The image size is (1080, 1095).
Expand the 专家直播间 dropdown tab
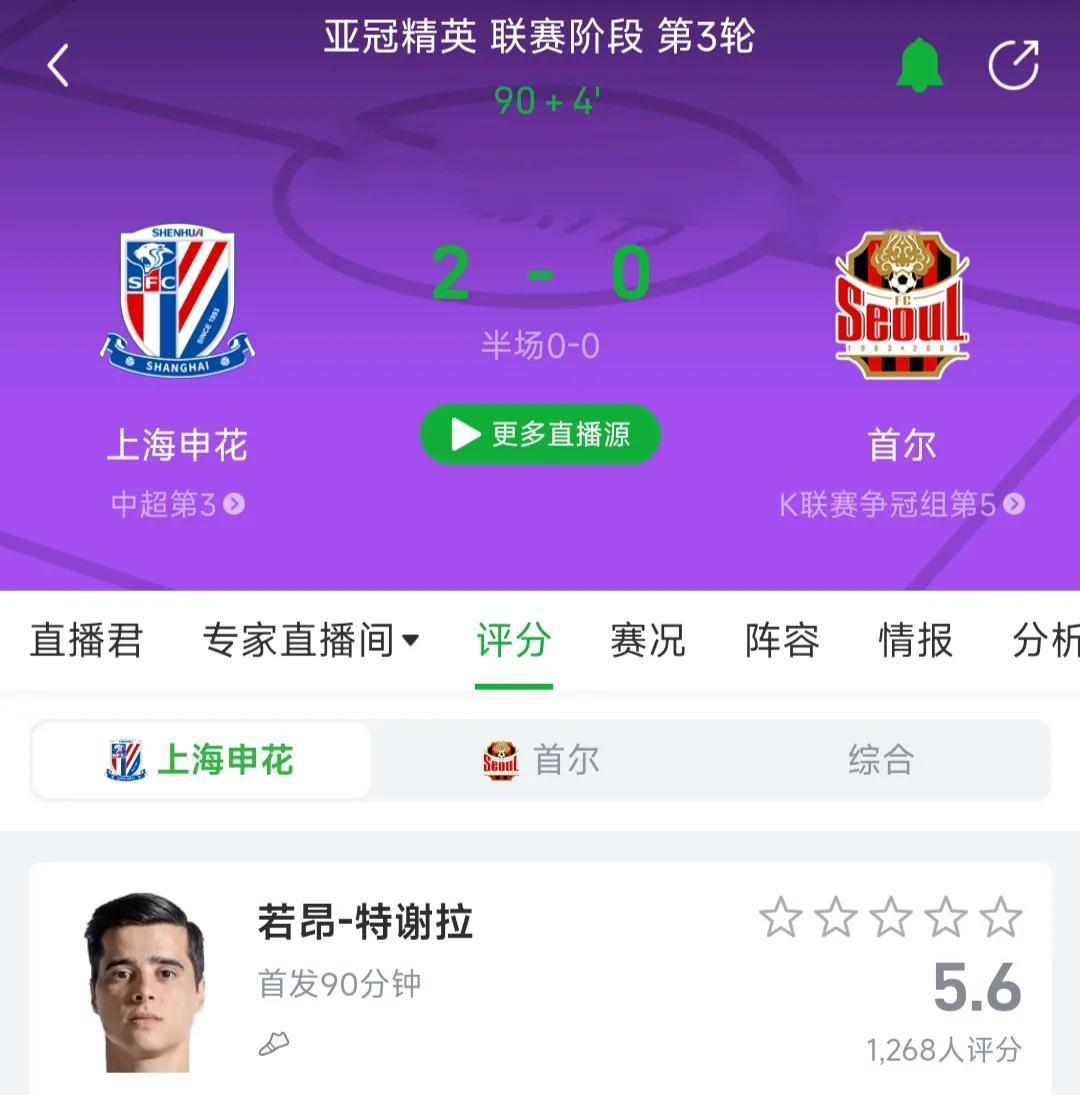pyautogui.click(x=310, y=640)
